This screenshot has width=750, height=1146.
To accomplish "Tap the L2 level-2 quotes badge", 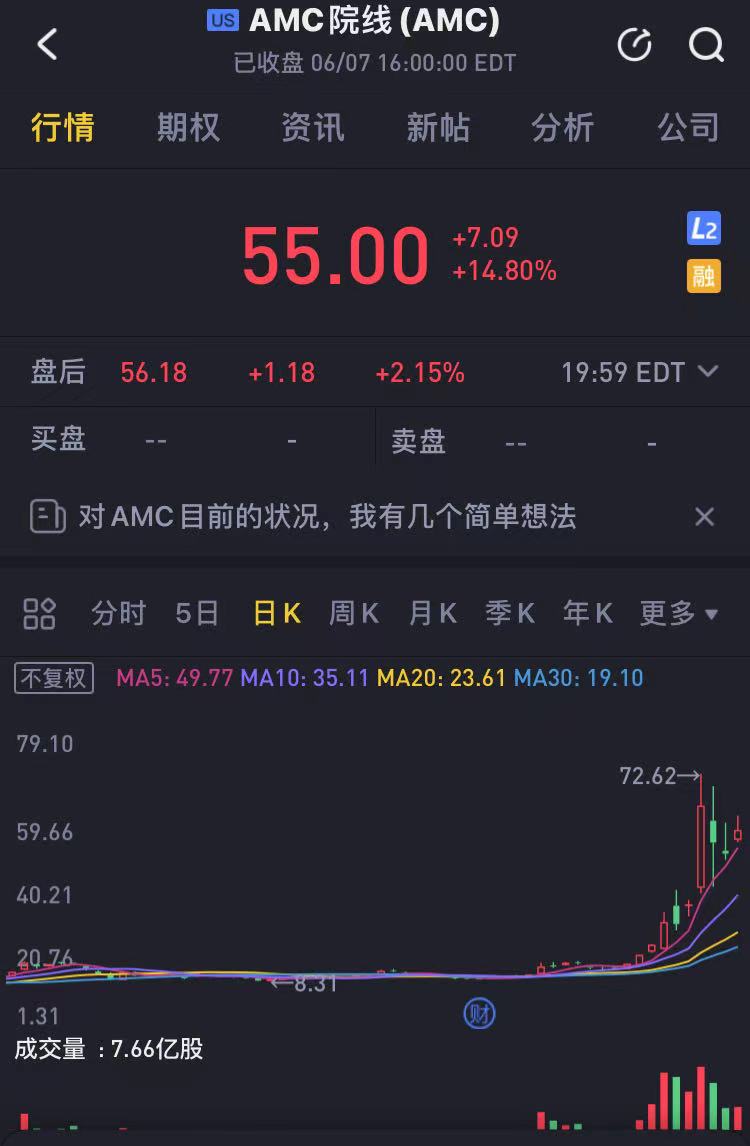I will pyautogui.click(x=704, y=229).
